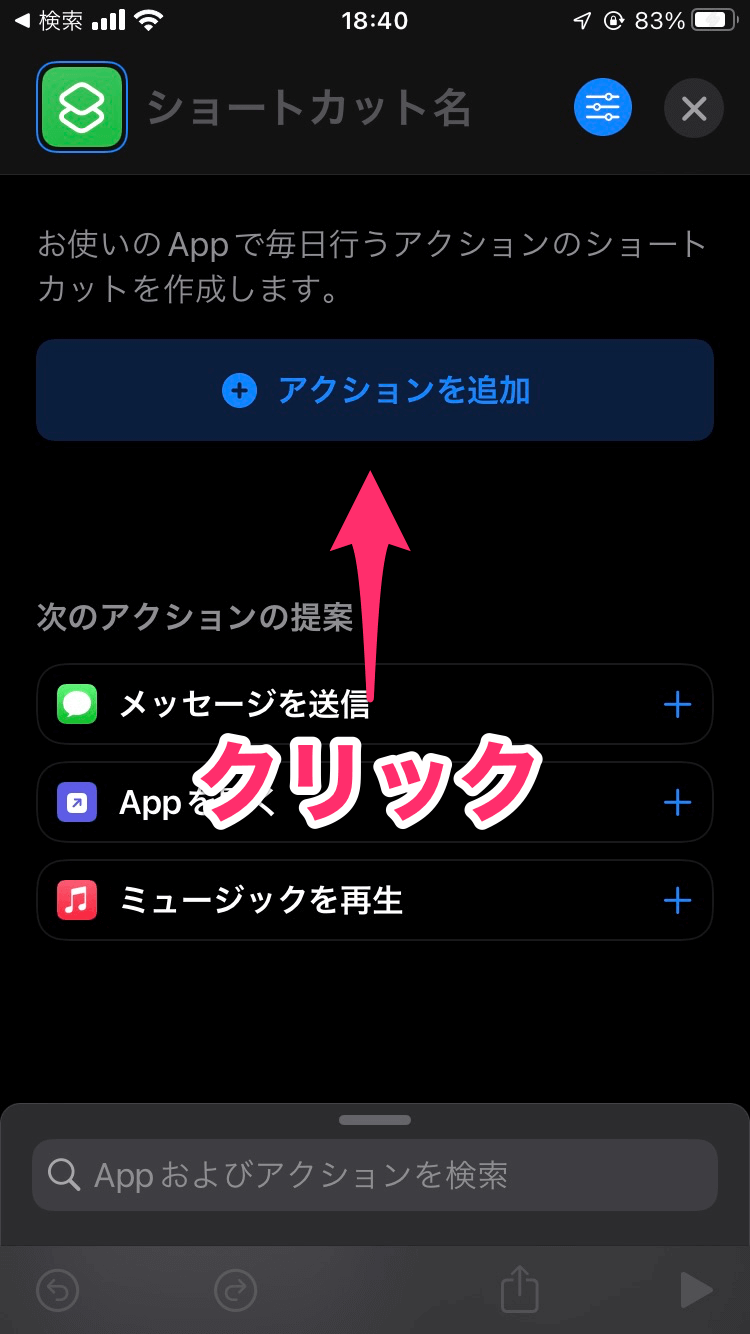This screenshot has height=1334, width=750.
Task: Tap the アクションを追加 button
Action: click(x=375, y=390)
